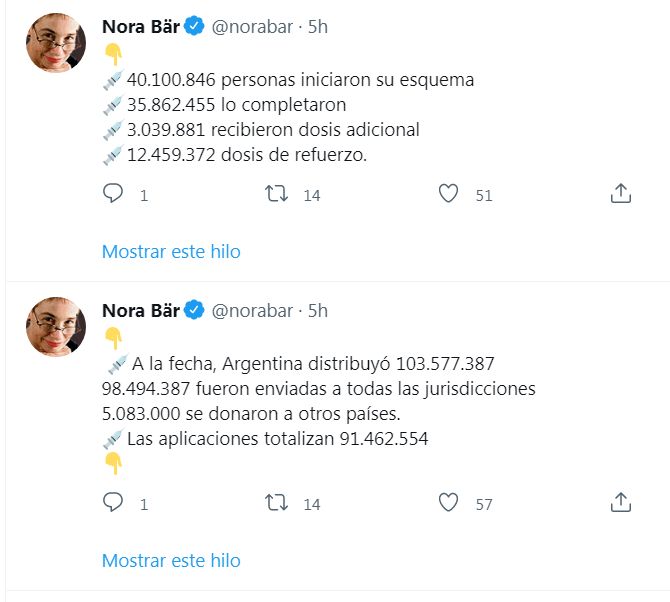Open Nora Bär's avatar on the first tweet

pyautogui.click(x=54, y=43)
